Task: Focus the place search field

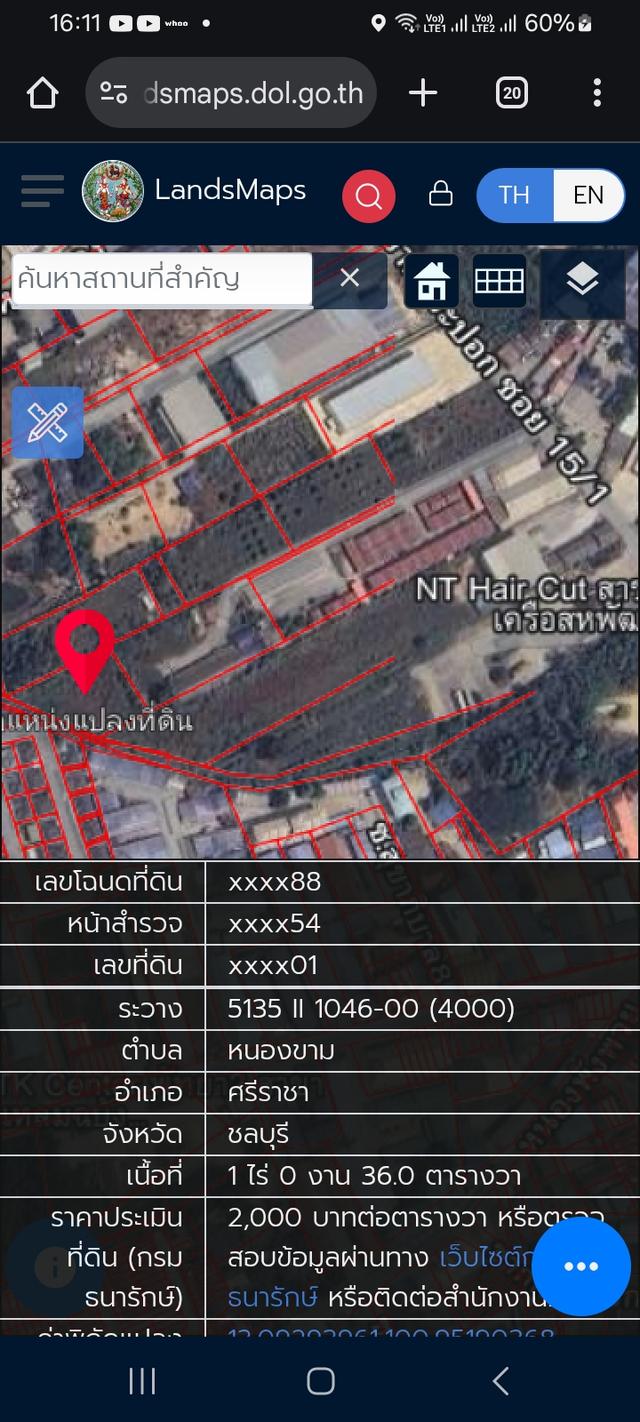Action: (160, 279)
